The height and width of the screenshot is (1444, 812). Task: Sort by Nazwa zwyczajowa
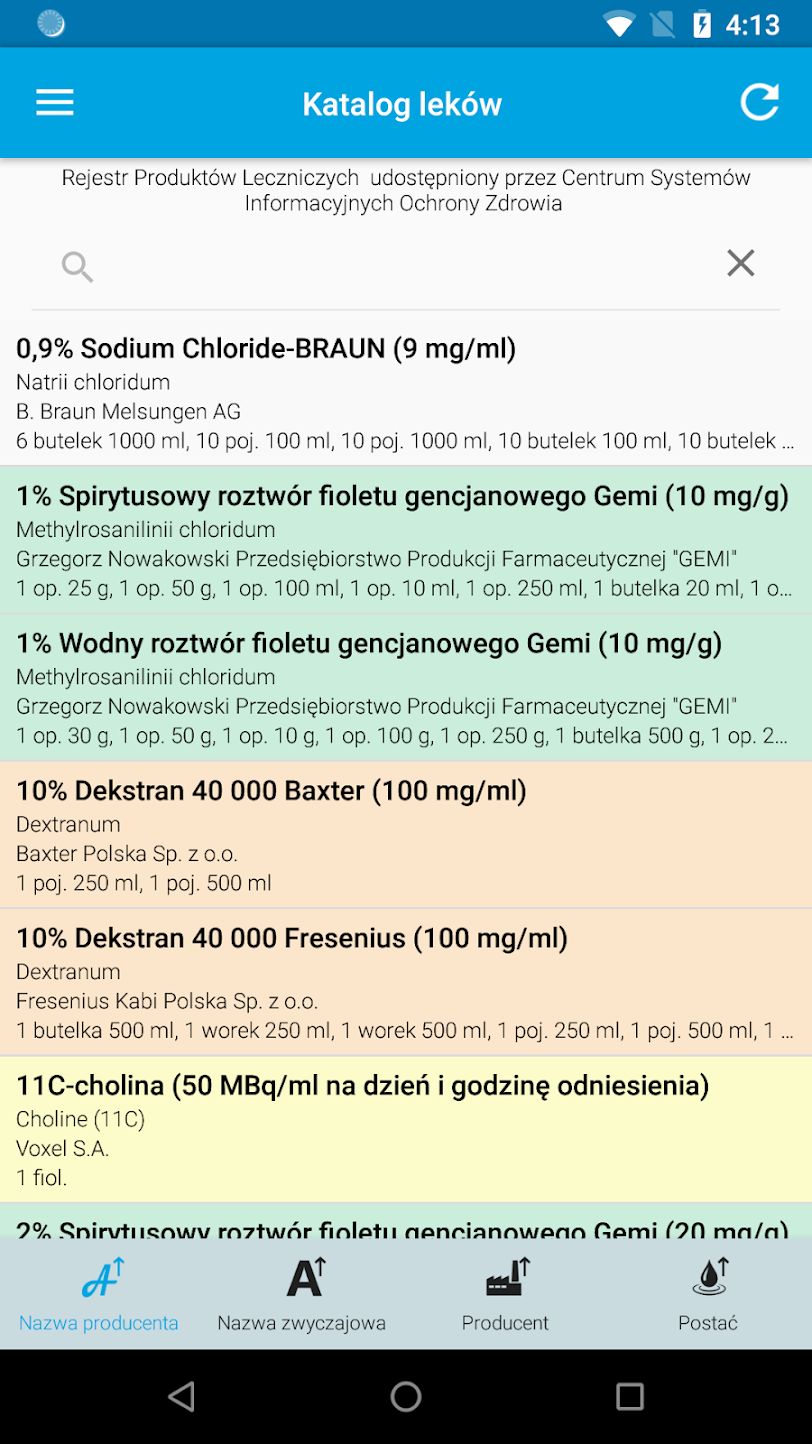302,1294
